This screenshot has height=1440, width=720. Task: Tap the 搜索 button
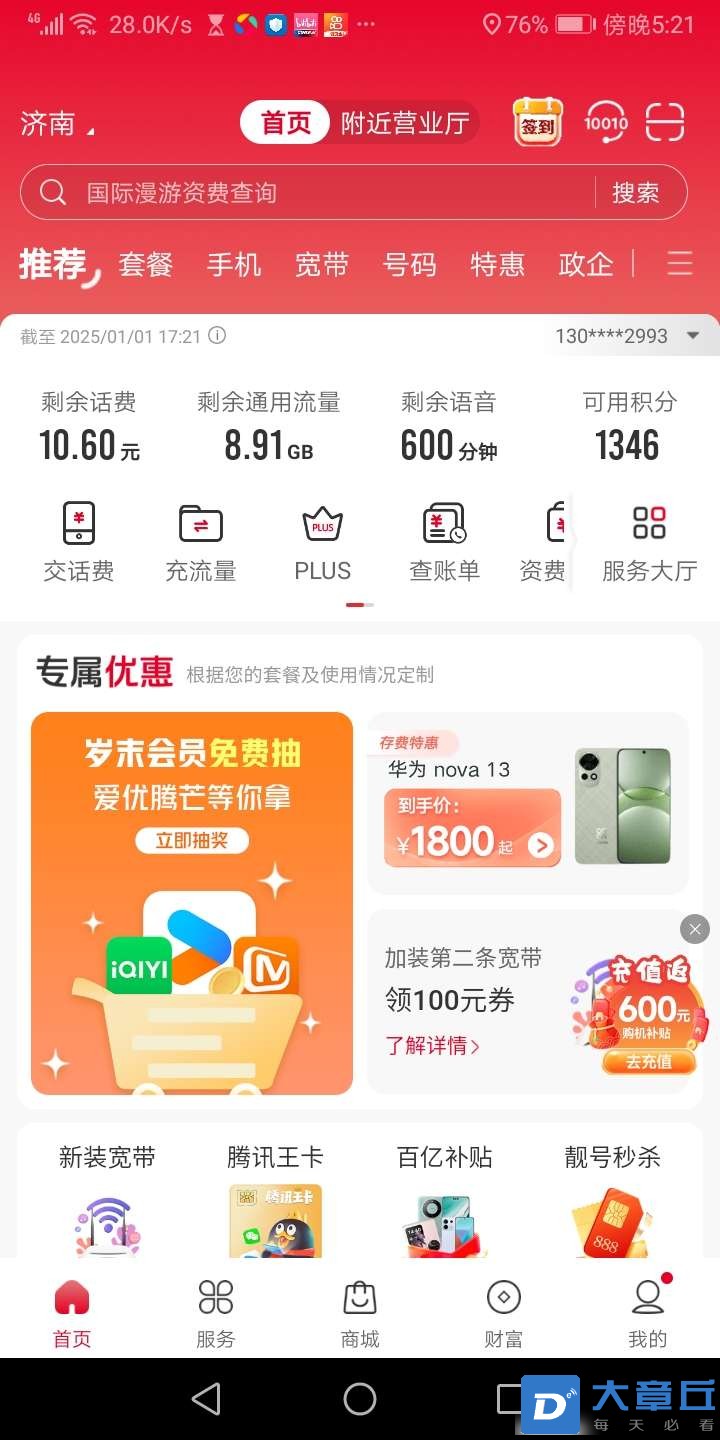[636, 192]
